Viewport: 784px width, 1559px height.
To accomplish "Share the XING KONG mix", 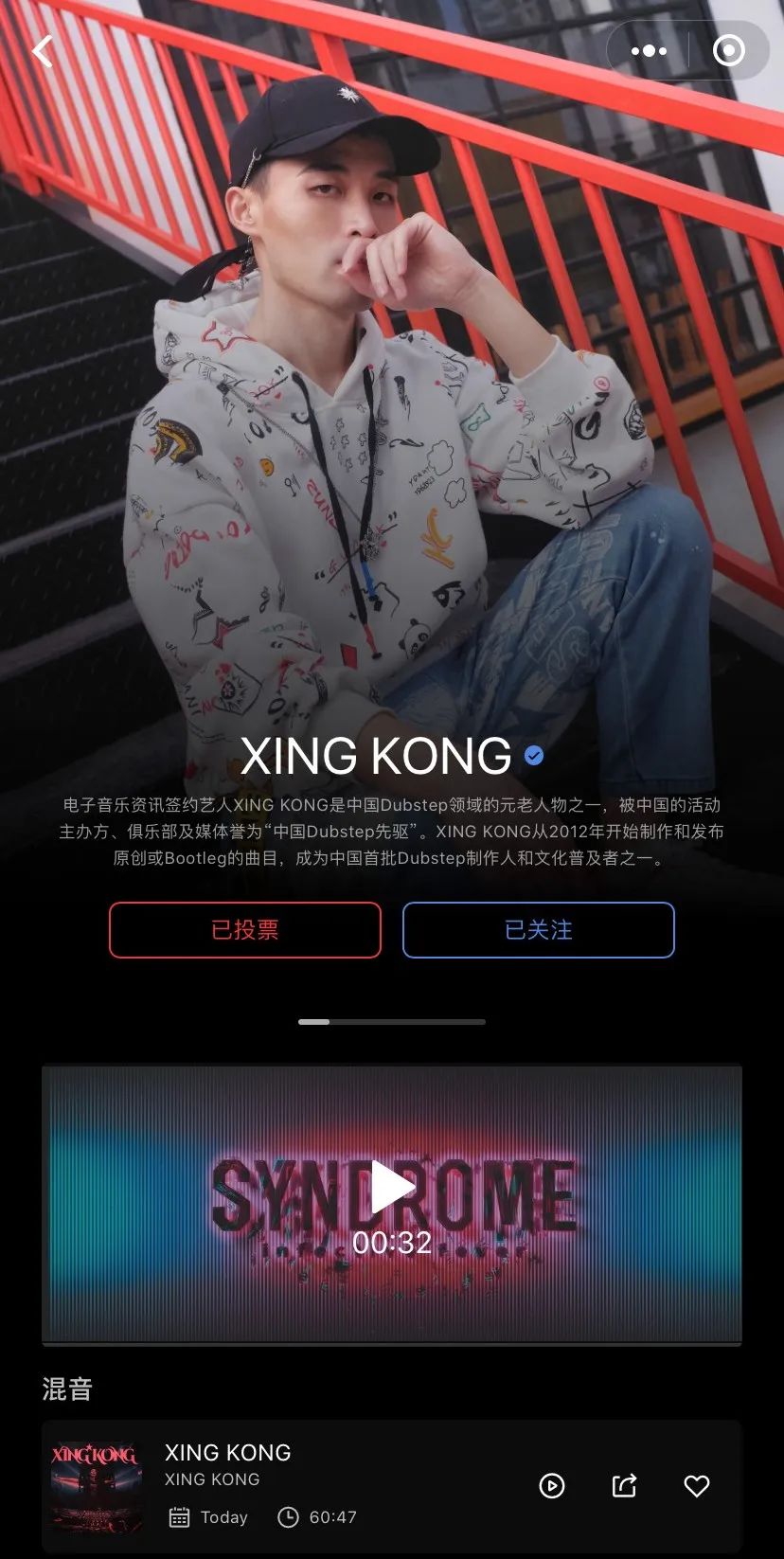I will pyautogui.click(x=624, y=1486).
